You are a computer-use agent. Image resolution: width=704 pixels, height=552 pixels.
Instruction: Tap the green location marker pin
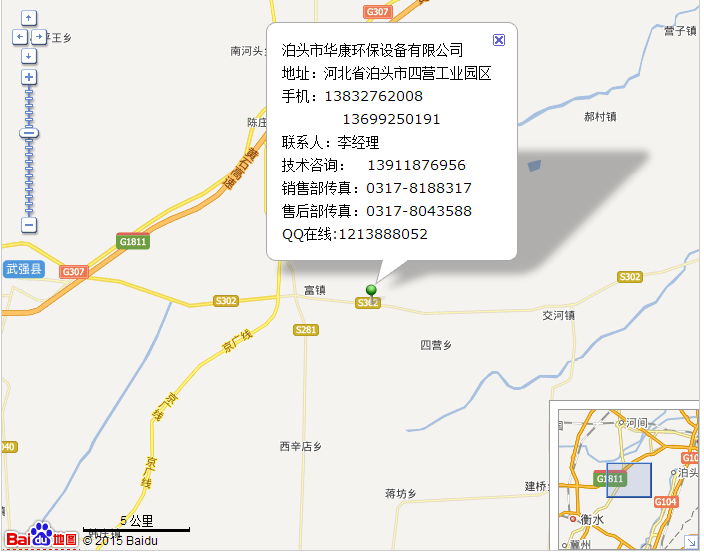click(x=372, y=291)
